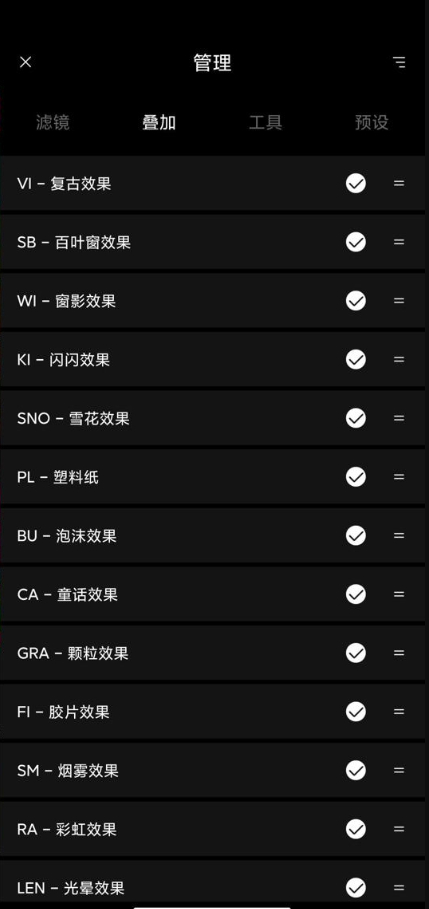
Task: Select the 叠加 tab
Action: pyautogui.click(x=159, y=122)
